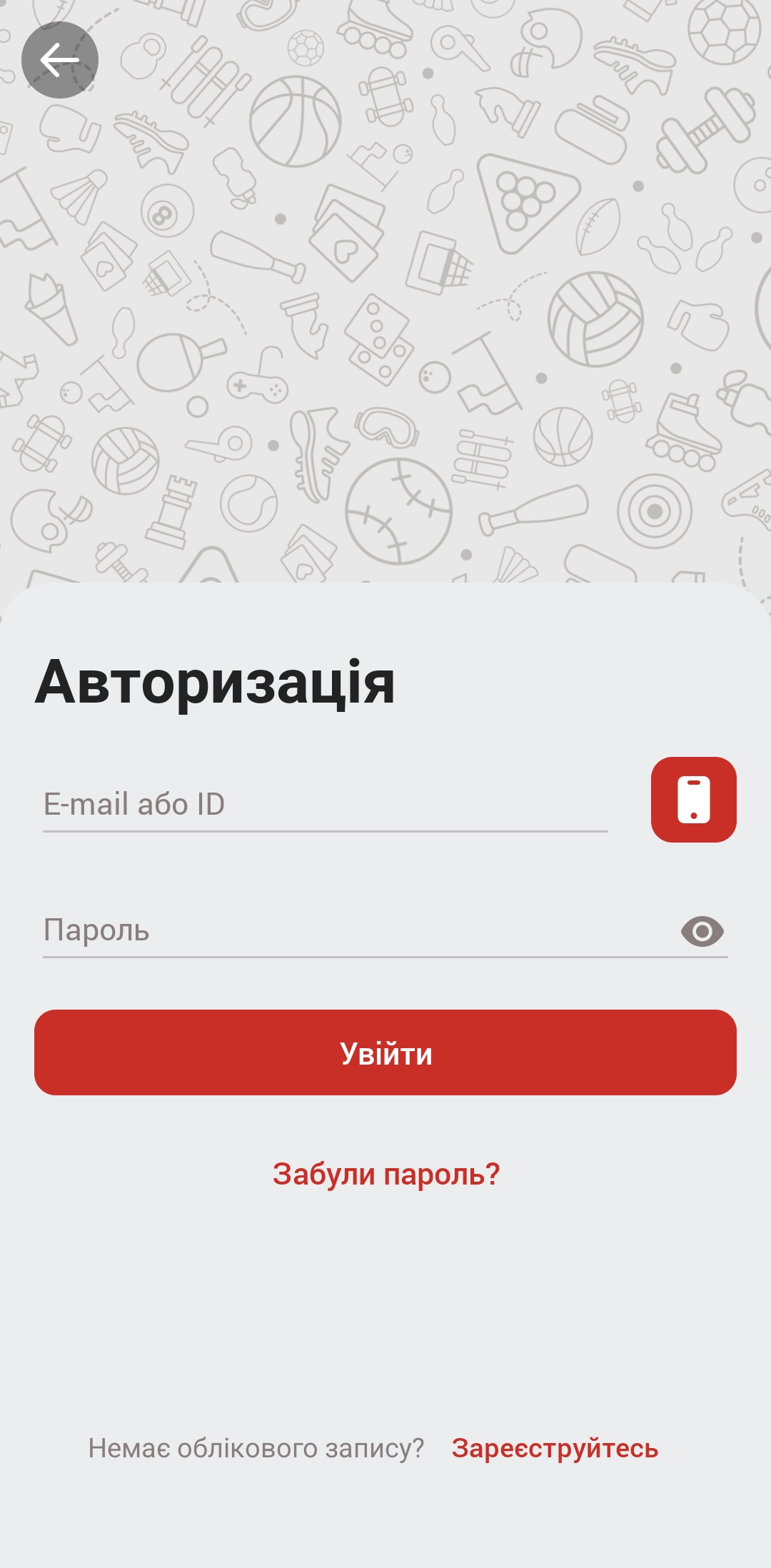The height and width of the screenshot is (1568, 771).
Task: Open the Забули пароль? link
Action: click(386, 1175)
